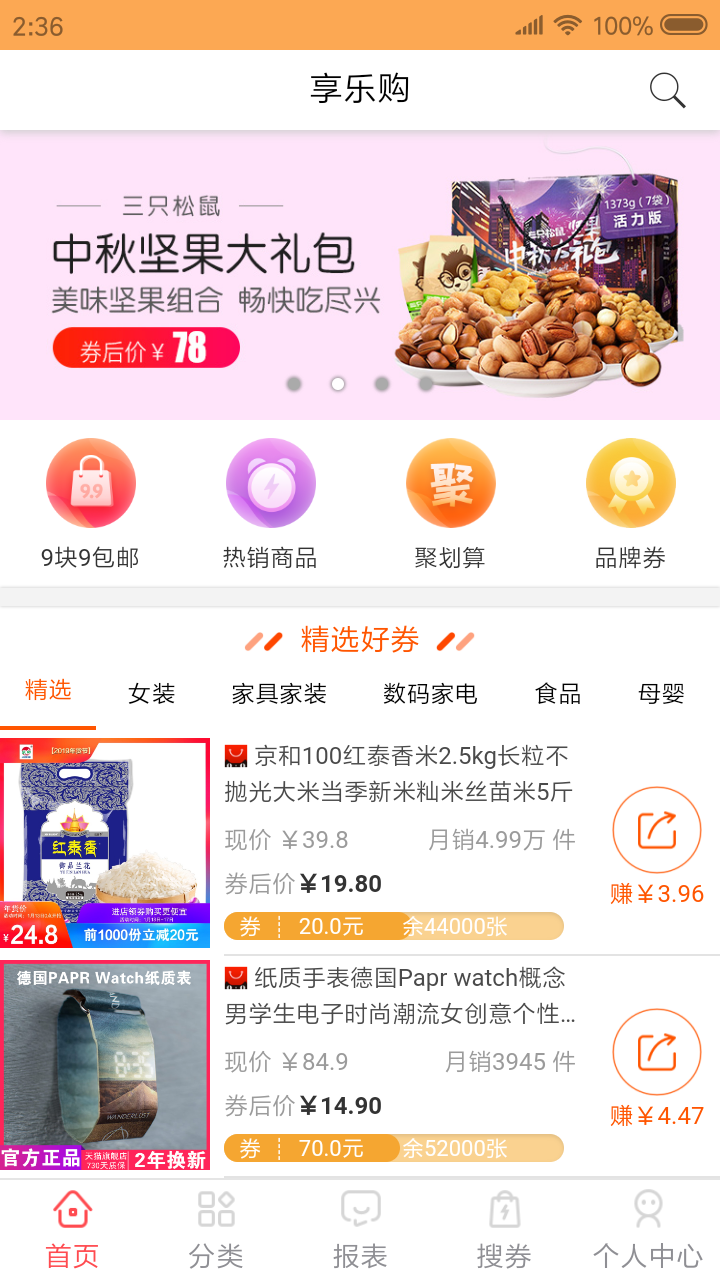Switch to the 食品 tab
720x1280 pixels.
pos(557,693)
